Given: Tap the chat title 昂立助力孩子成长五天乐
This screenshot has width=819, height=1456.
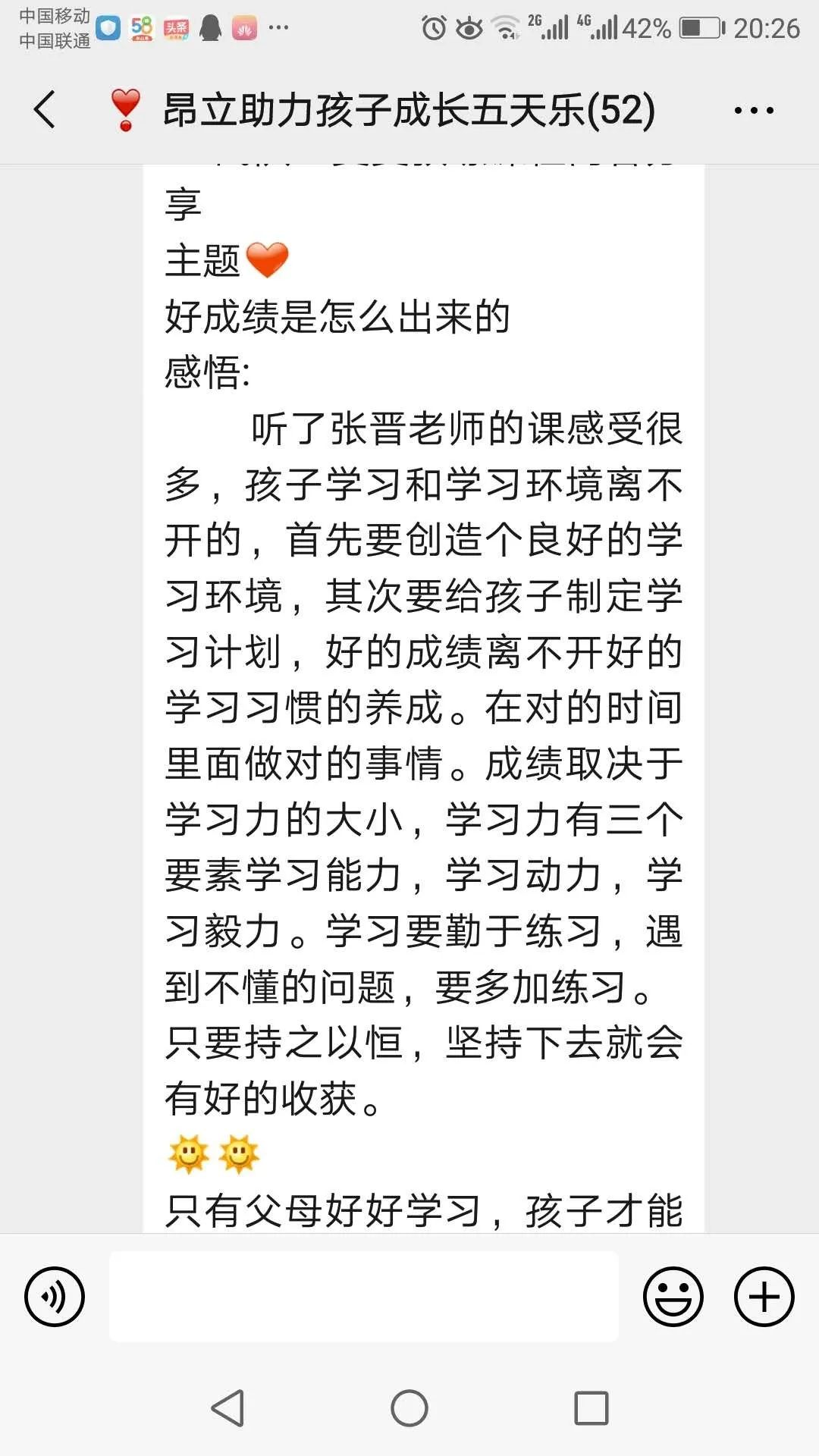Looking at the screenshot, I should [x=409, y=110].
